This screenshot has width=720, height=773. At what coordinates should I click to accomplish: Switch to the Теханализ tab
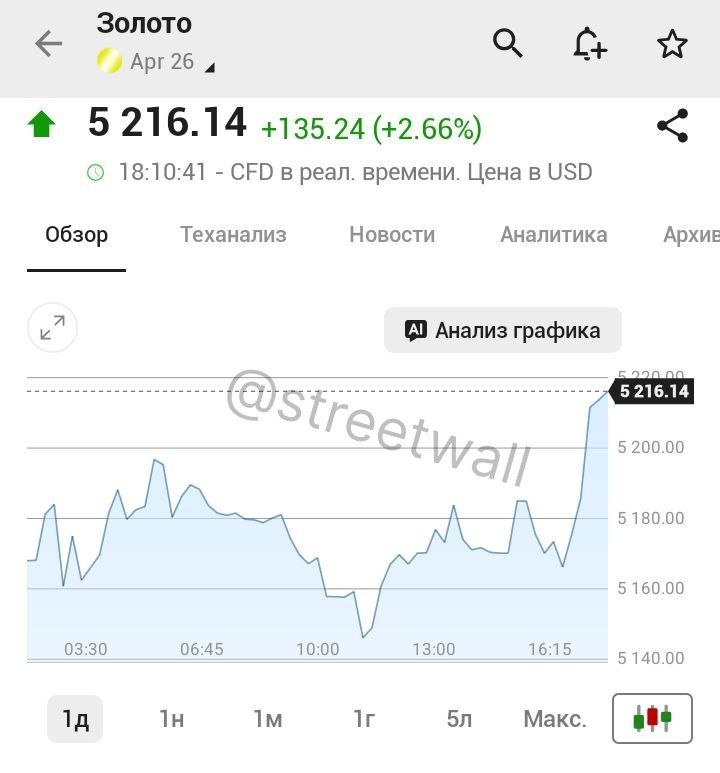click(x=233, y=235)
